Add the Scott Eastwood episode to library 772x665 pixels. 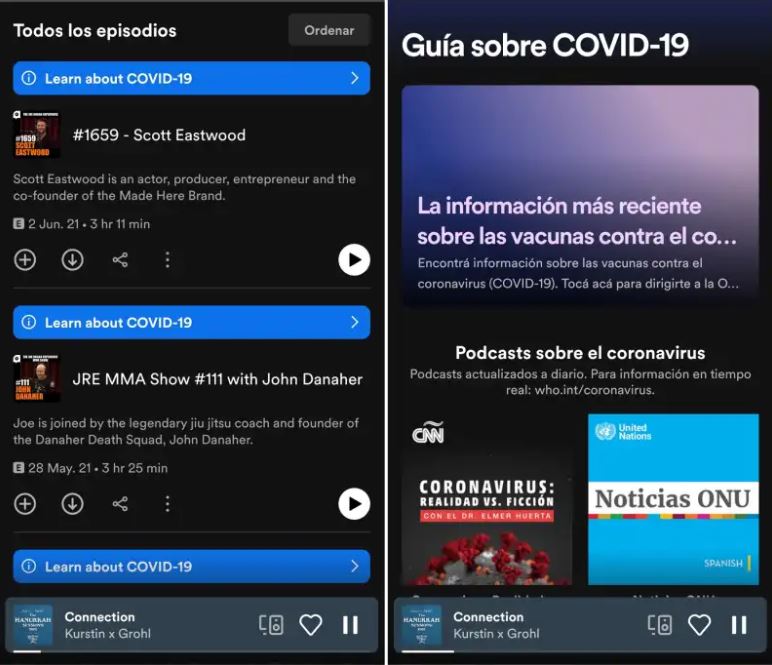(25, 260)
